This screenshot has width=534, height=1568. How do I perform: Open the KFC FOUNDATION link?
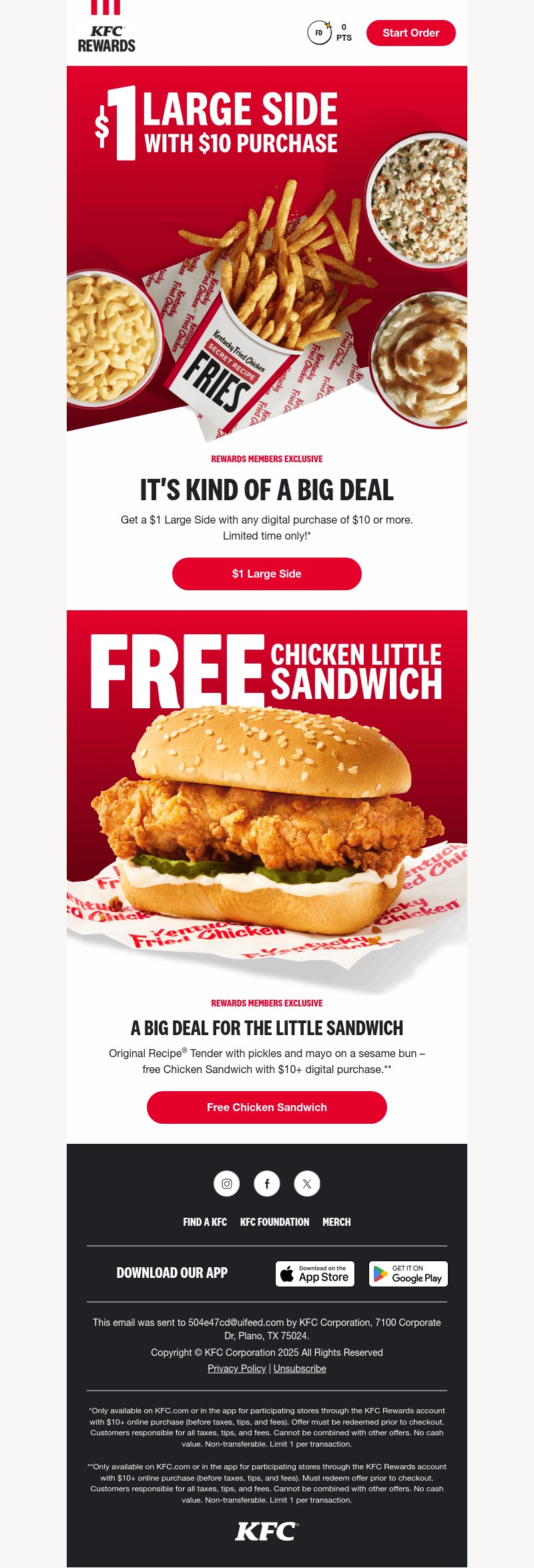click(274, 1222)
